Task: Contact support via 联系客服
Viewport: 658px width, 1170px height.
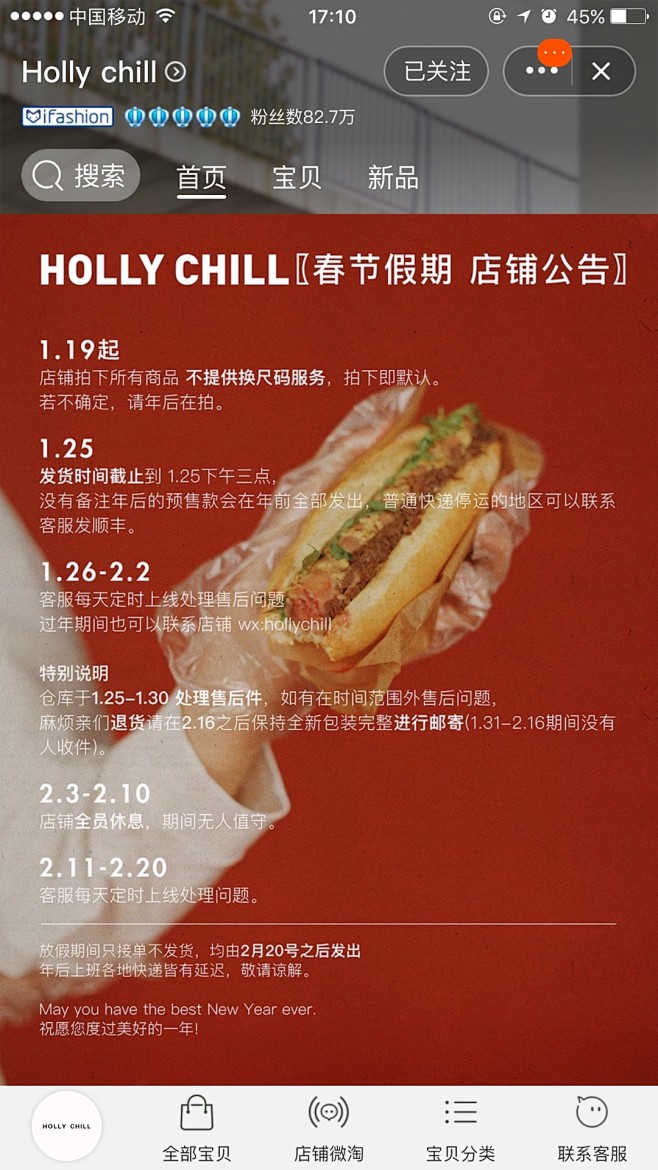Action: (x=592, y=1128)
